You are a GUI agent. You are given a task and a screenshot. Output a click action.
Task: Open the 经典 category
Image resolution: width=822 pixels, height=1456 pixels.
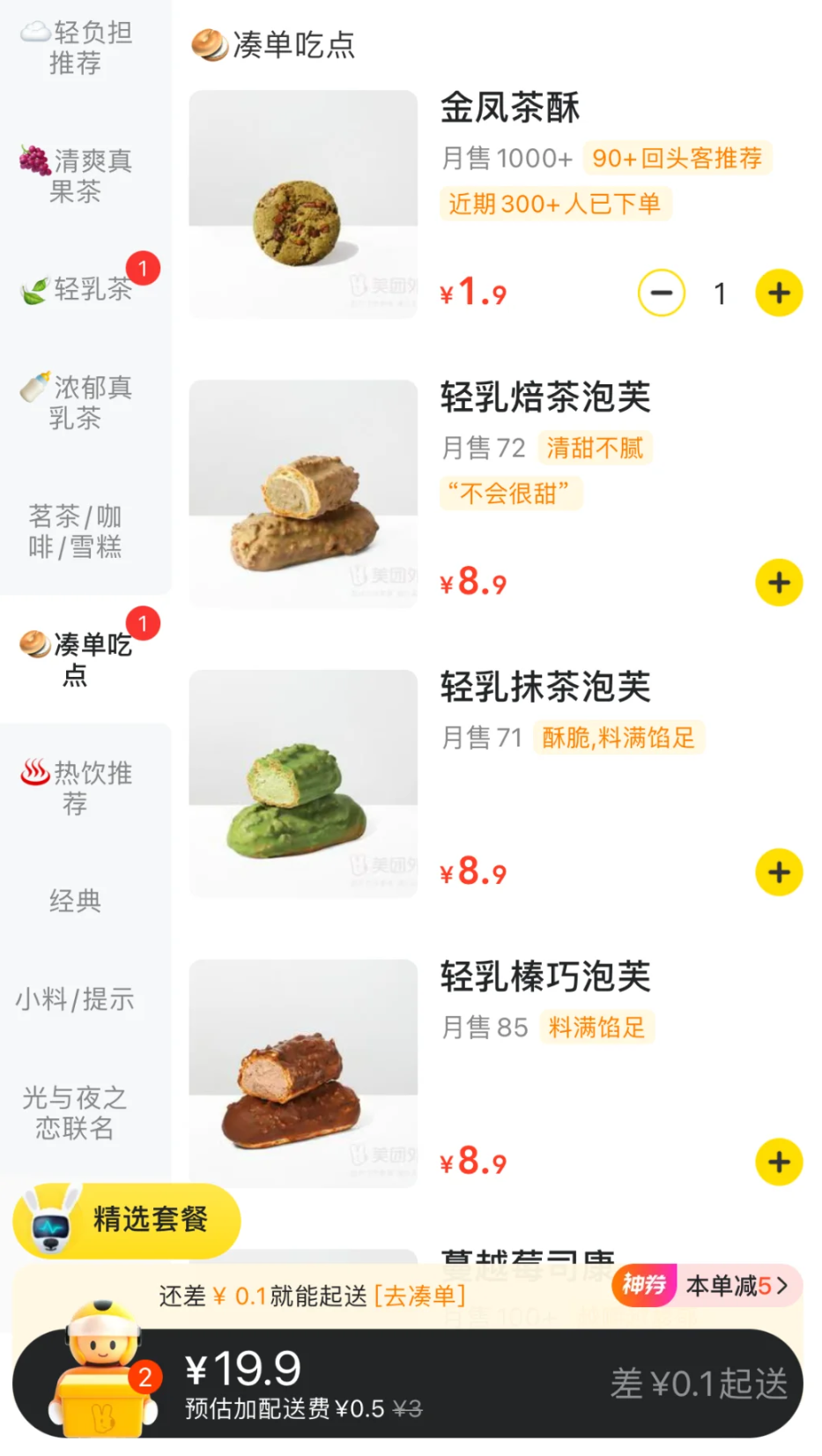pos(76,901)
